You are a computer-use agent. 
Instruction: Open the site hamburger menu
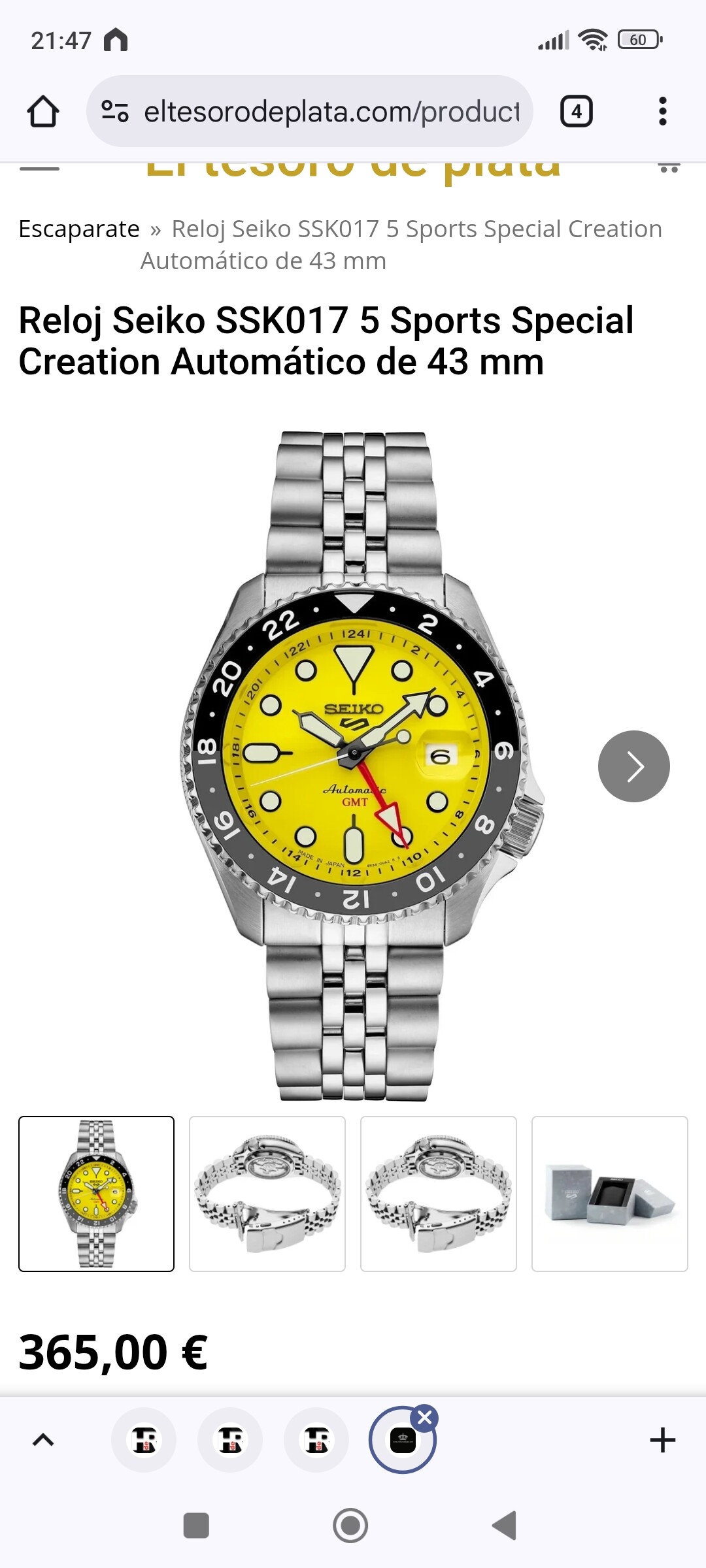click(x=39, y=169)
